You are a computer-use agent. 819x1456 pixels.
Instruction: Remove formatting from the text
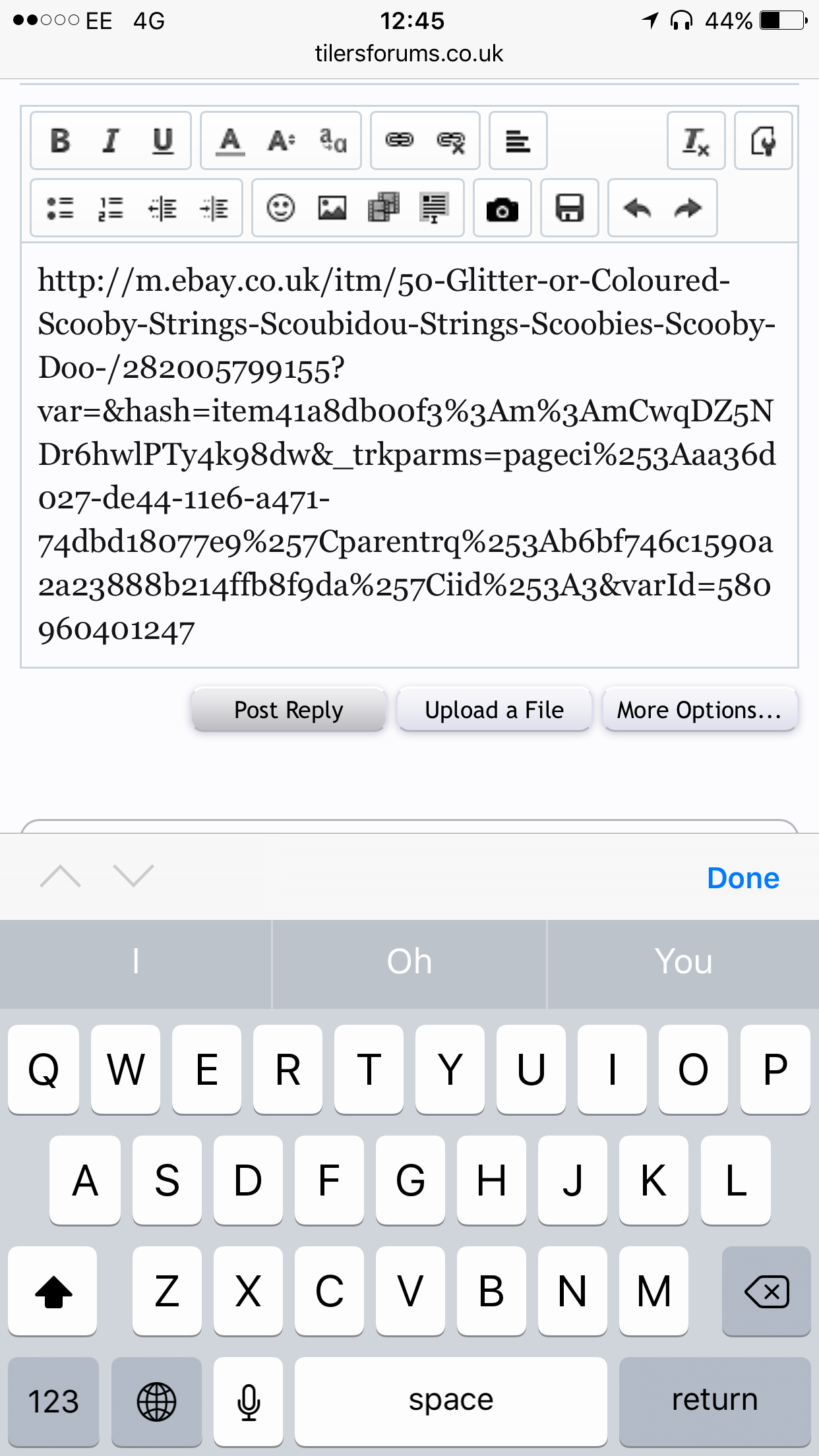[x=696, y=140]
